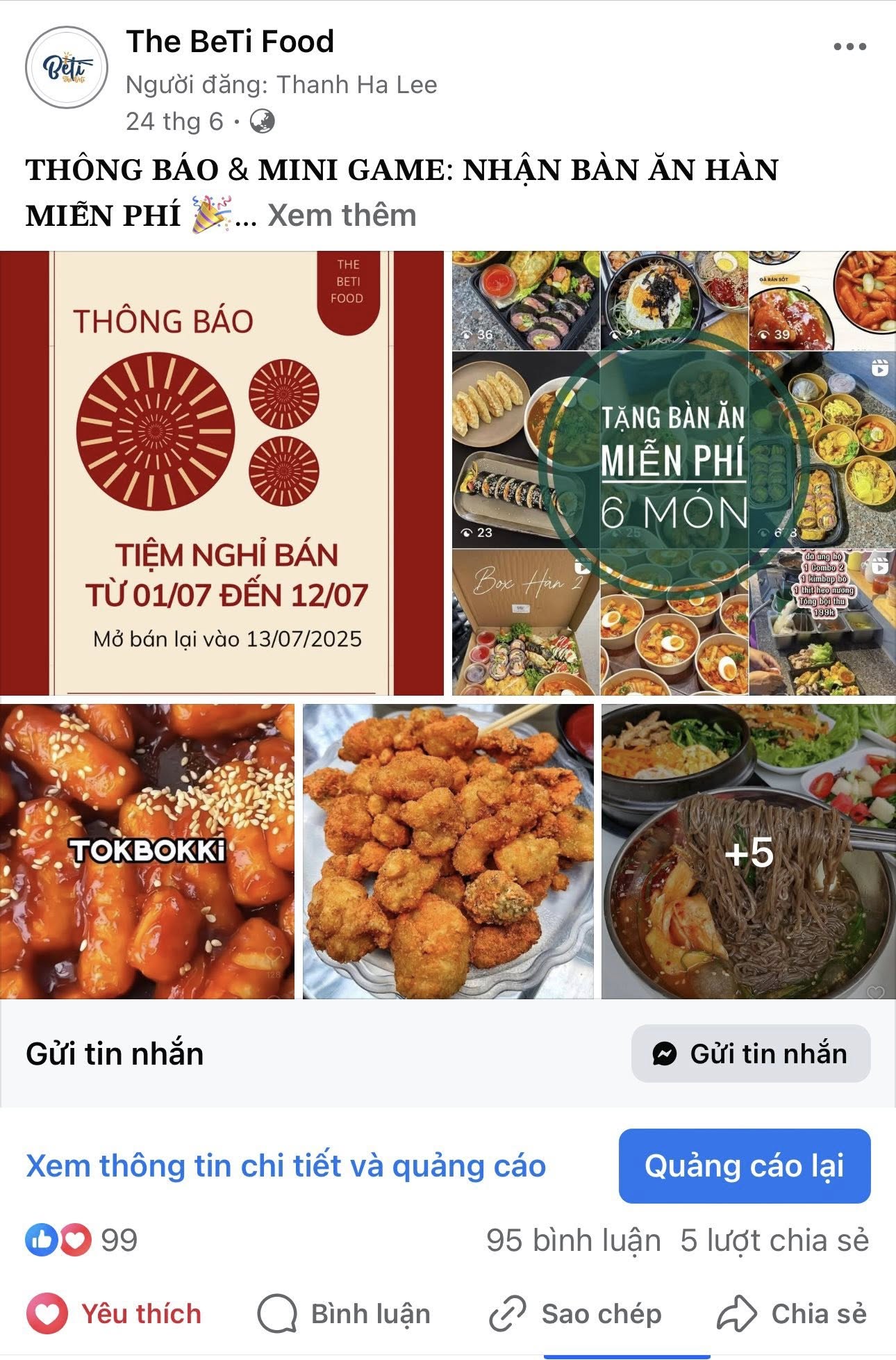896x1360 pixels.
Task: View the 5 lượt chia sẻ list
Action: coord(774,1240)
